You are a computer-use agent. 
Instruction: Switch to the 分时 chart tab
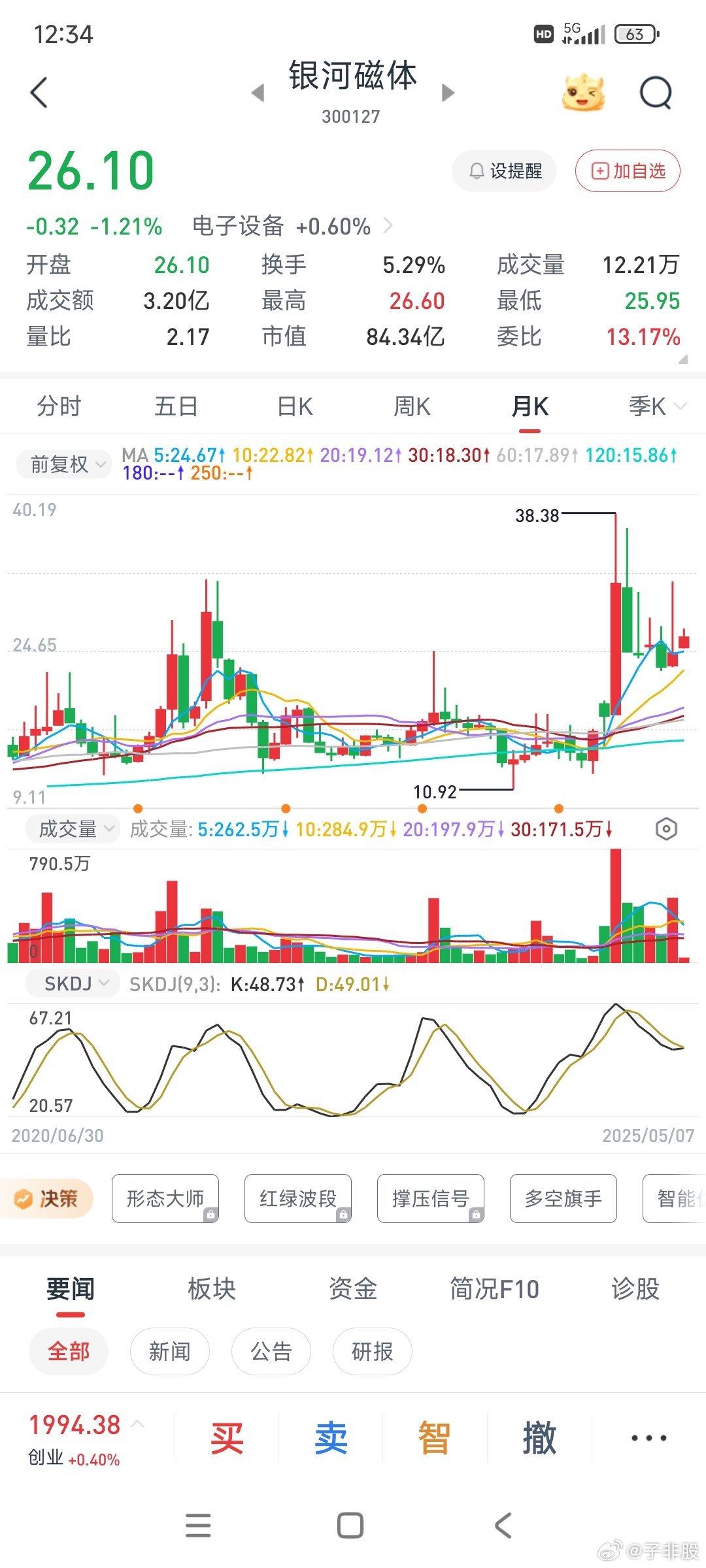[59, 406]
